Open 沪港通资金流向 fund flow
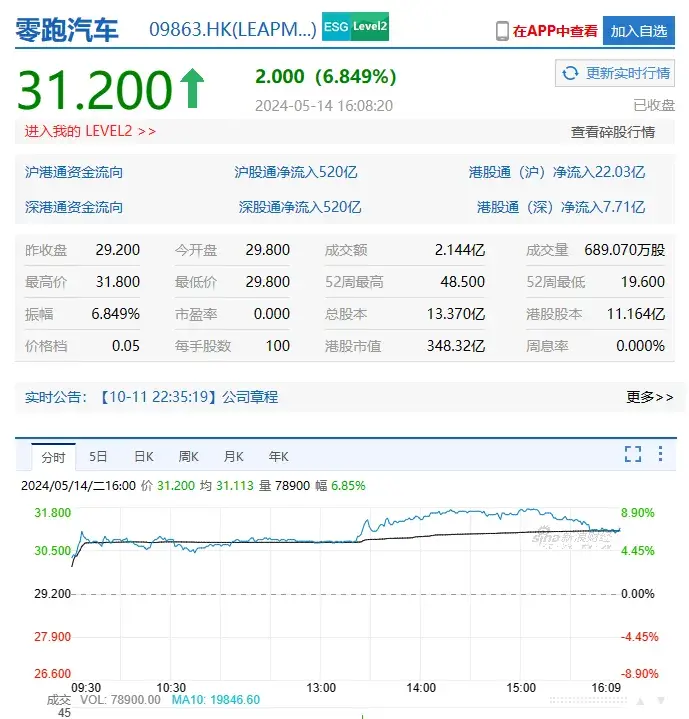 pyautogui.click(x=74, y=172)
